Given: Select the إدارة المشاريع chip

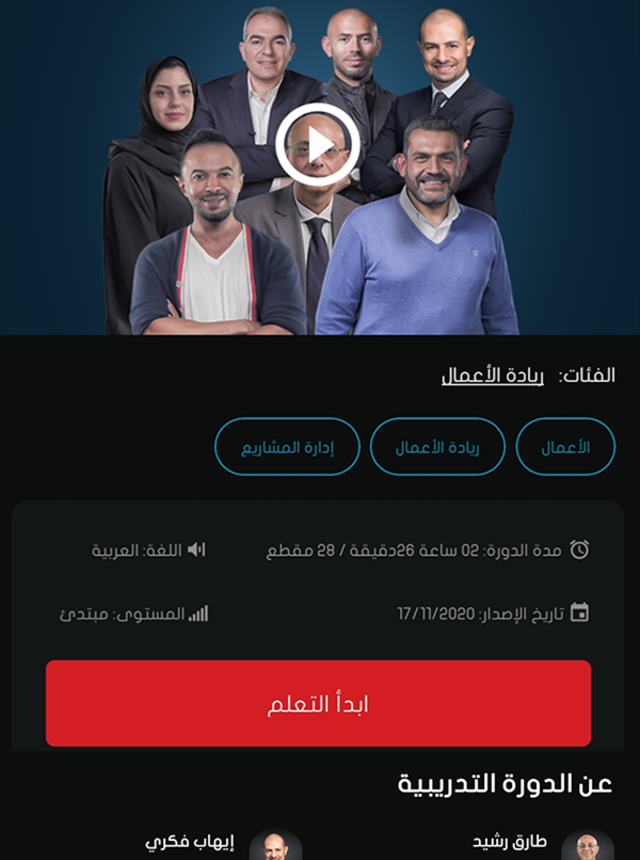Looking at the screenshot, I should [x=286, y=446].
